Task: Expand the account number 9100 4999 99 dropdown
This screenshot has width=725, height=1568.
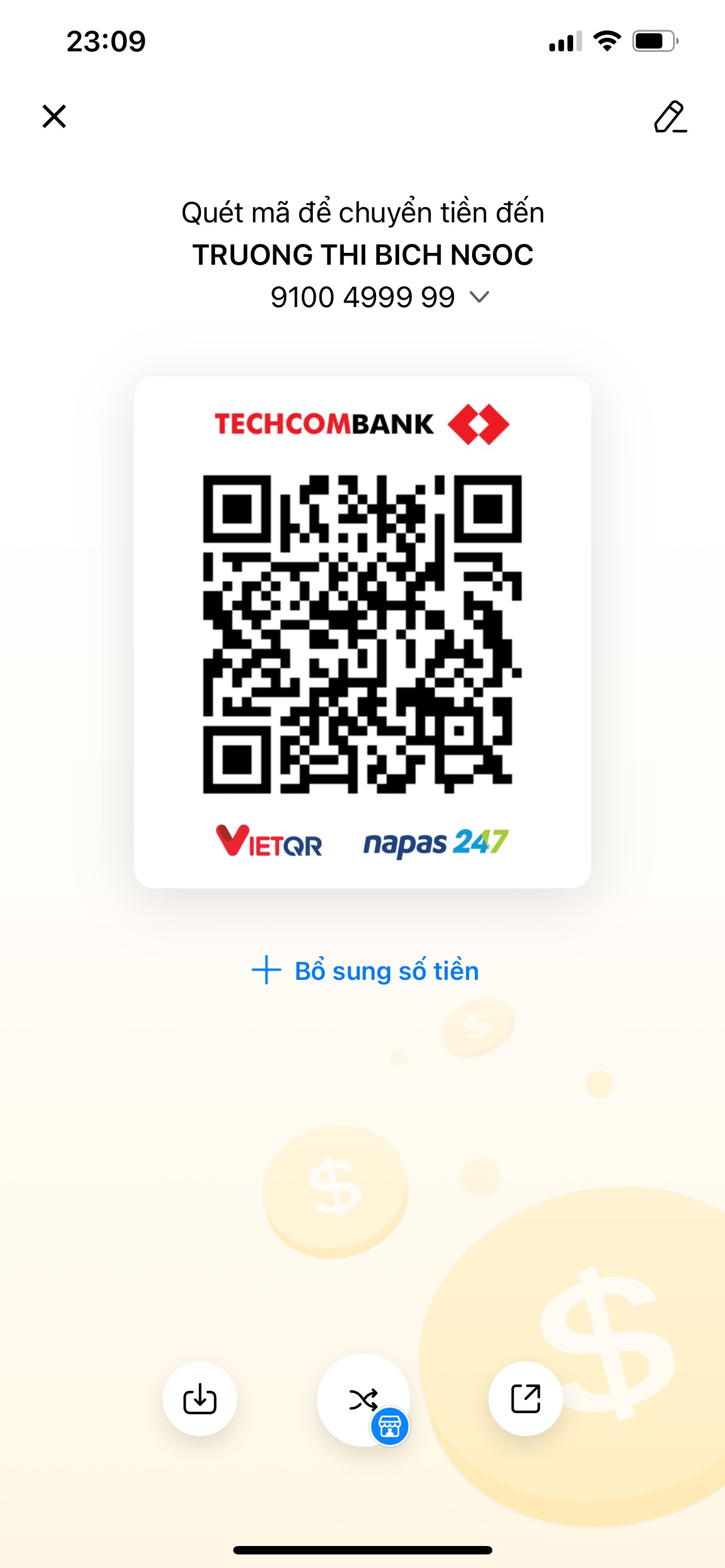Action: pyautogui.click(x=479, y=297)
